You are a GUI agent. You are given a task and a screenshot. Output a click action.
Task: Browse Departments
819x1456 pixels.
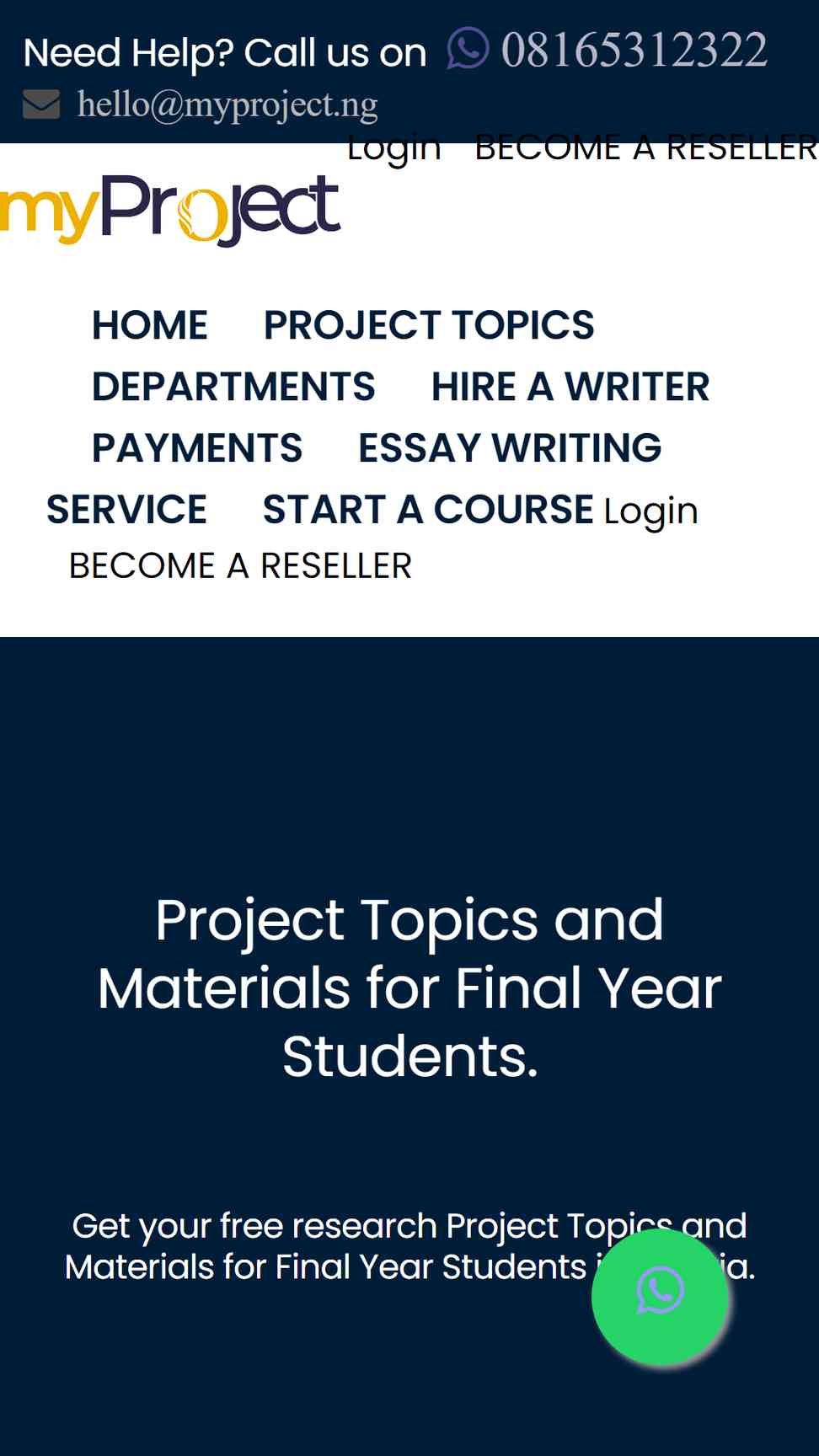tap(233, 387)
